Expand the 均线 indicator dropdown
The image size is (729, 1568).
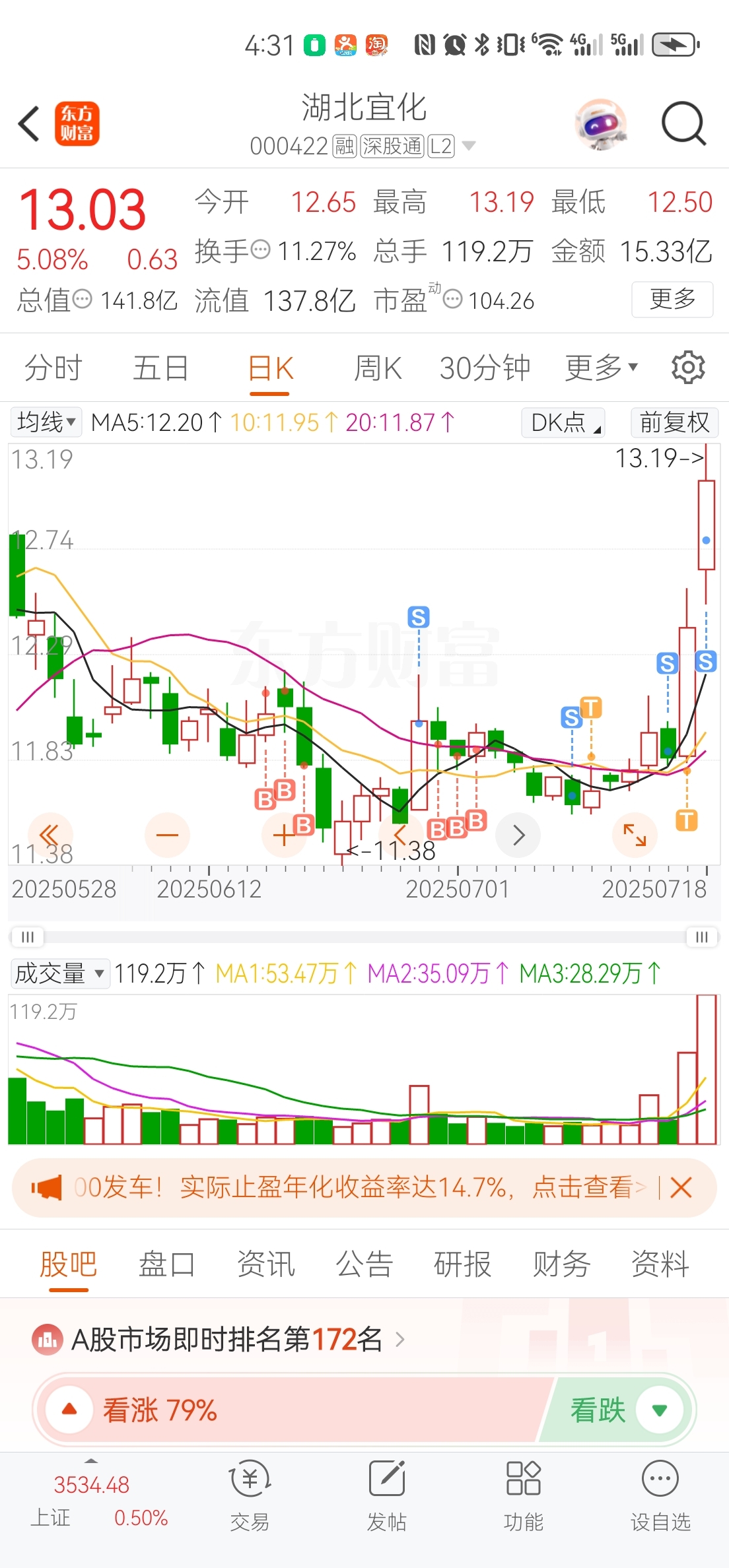pyautogui.click(x=46, y=422)
